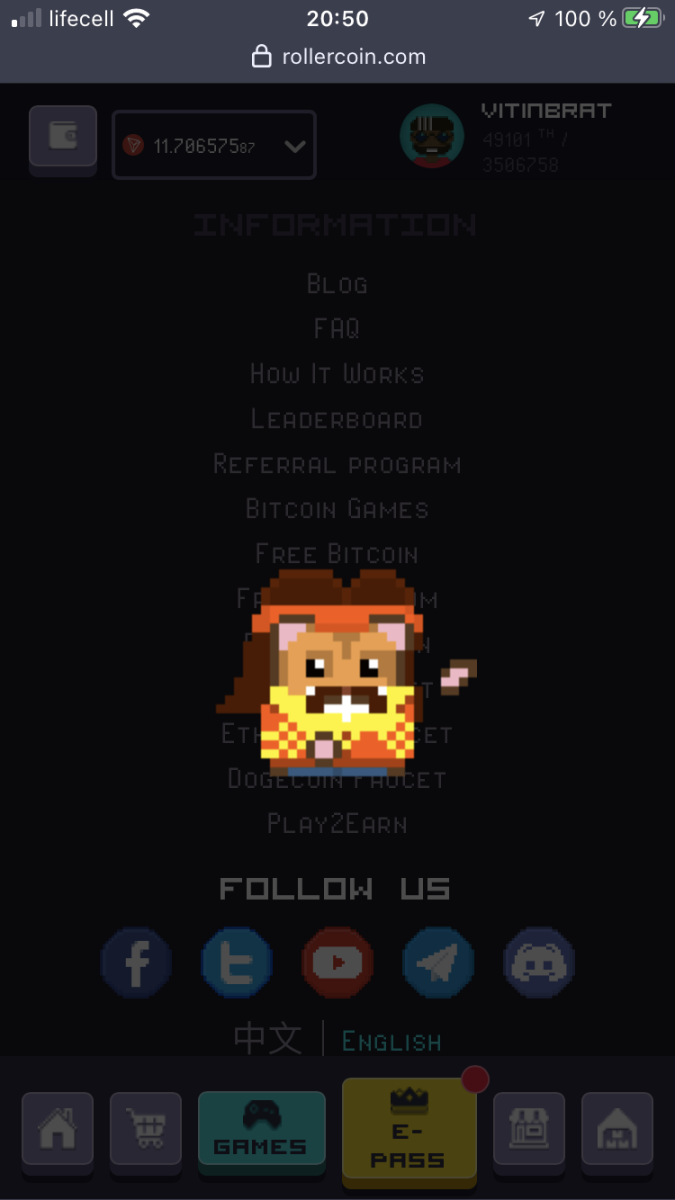Go to the home tab
This screenshot has height=1200, width=675.
point(58,1130)
